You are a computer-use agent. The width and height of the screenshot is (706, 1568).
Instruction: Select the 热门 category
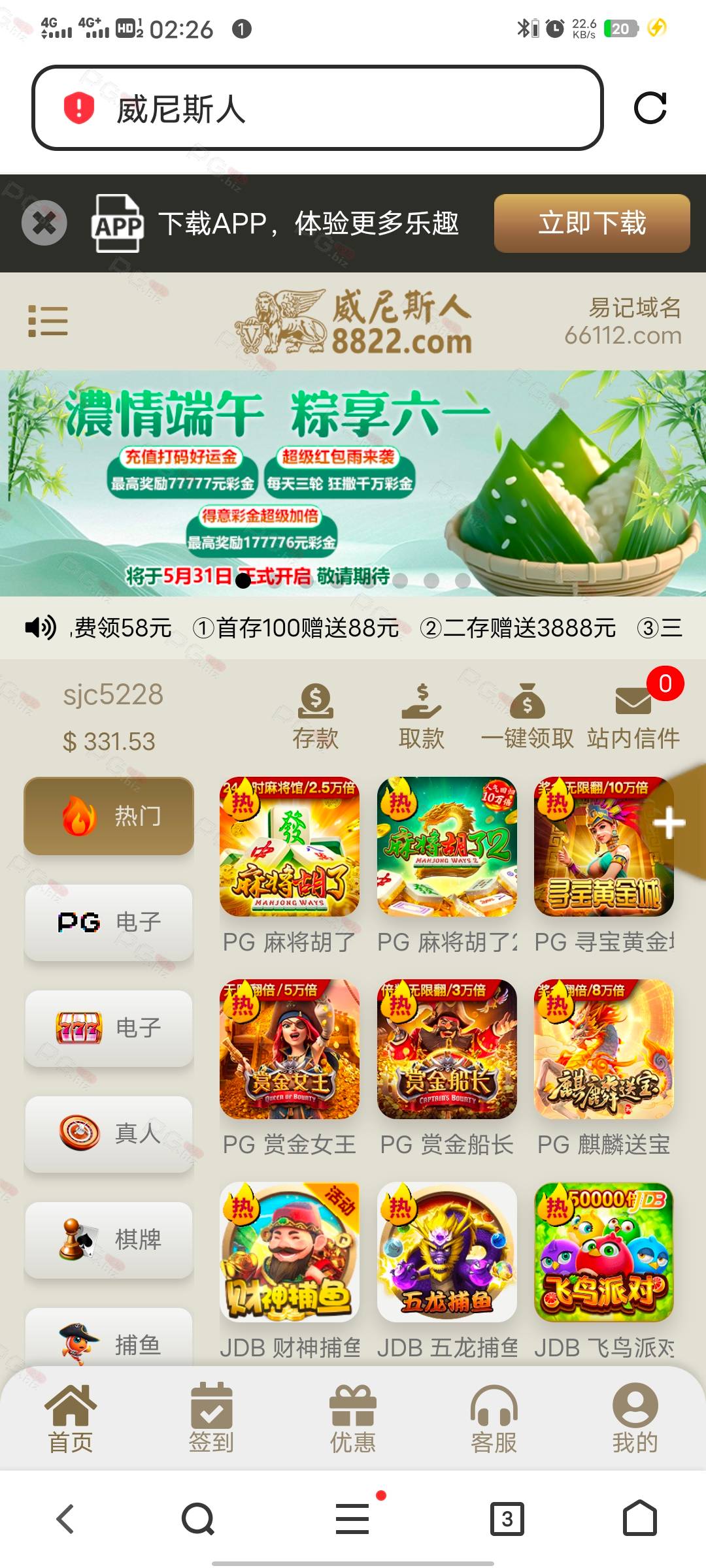[x=109, y=816]
